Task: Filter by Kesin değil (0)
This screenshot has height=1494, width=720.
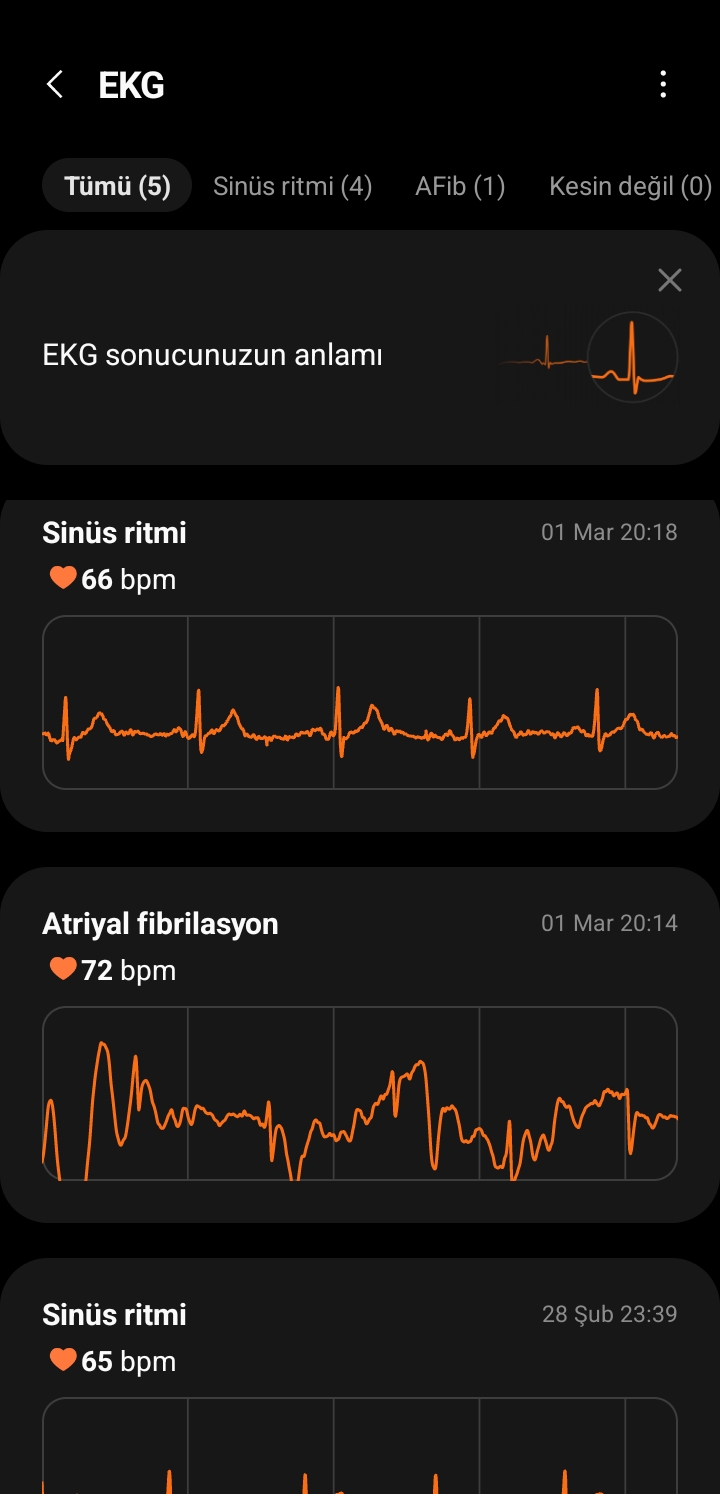Action: (630, 186)
